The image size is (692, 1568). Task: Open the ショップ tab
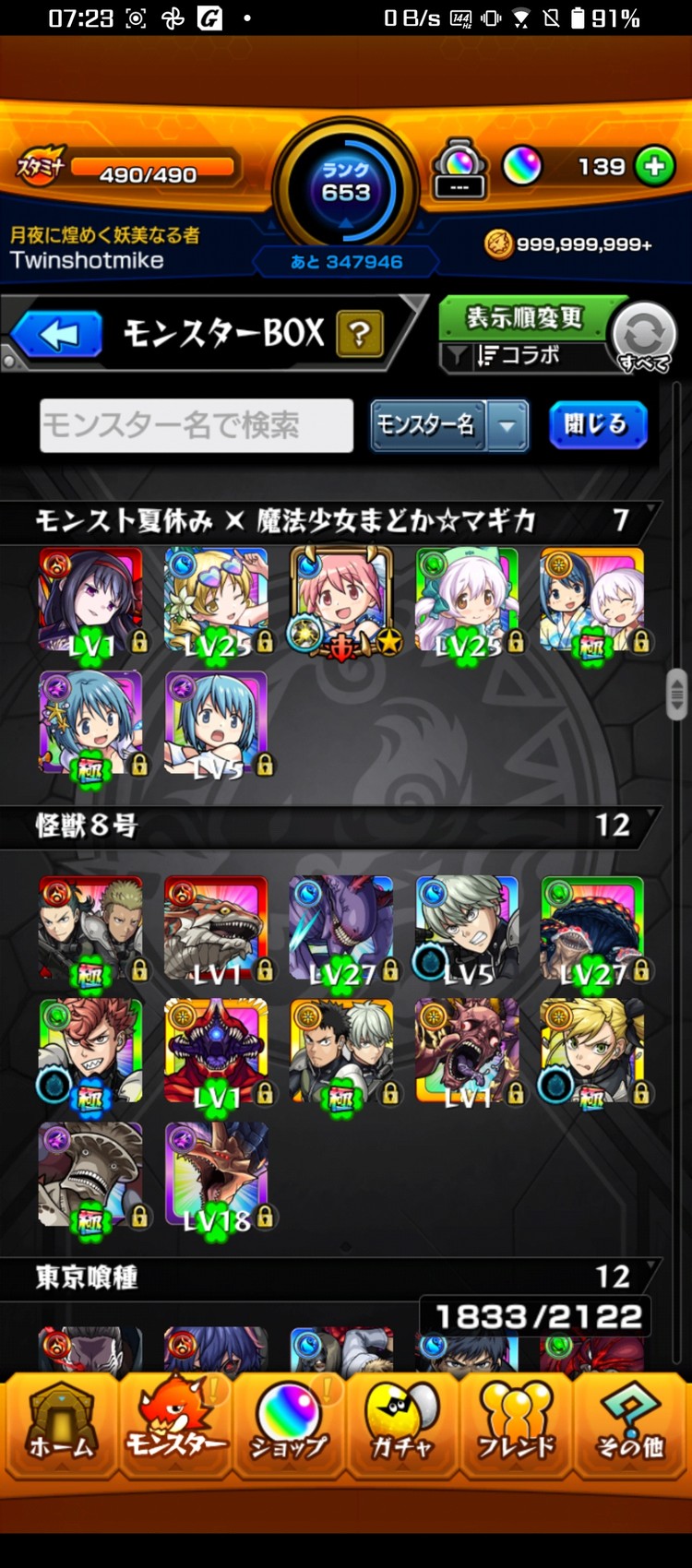click(288, 1424)
